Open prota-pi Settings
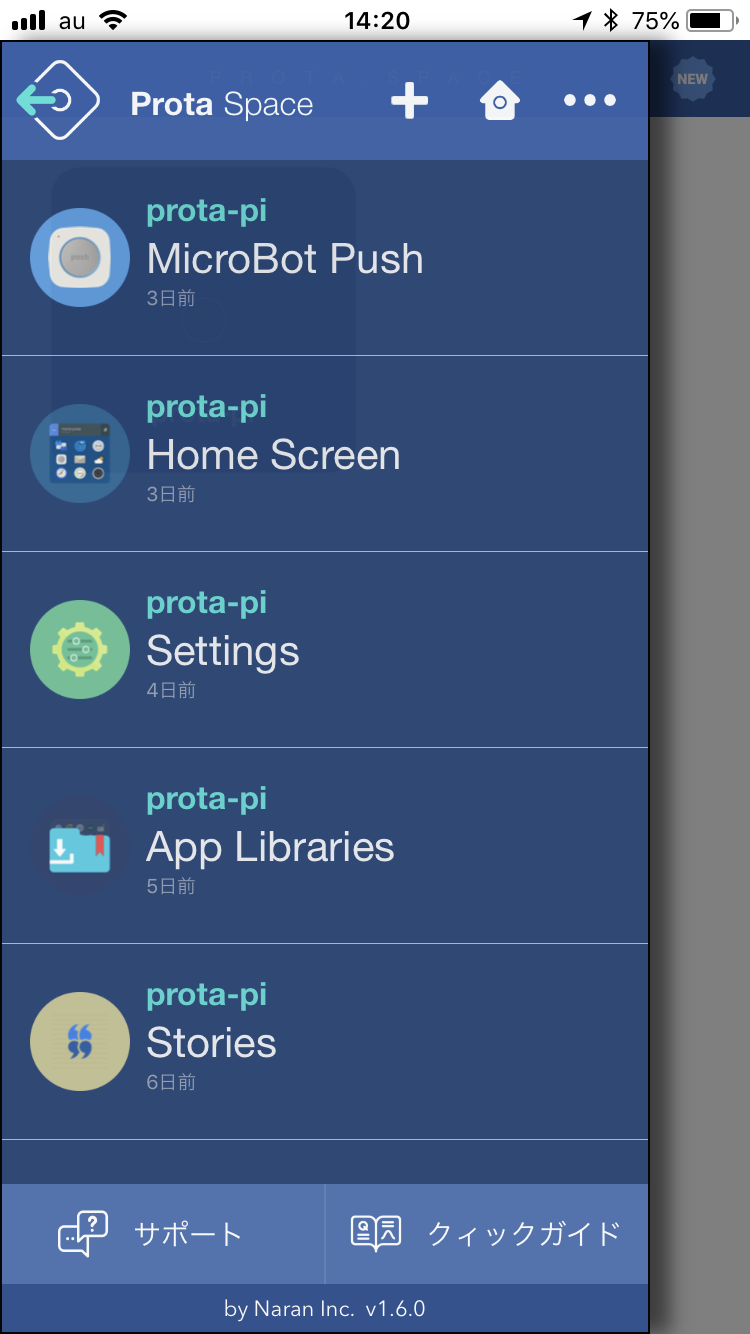This screenshot has height=1334, width=750. [324, 650]
